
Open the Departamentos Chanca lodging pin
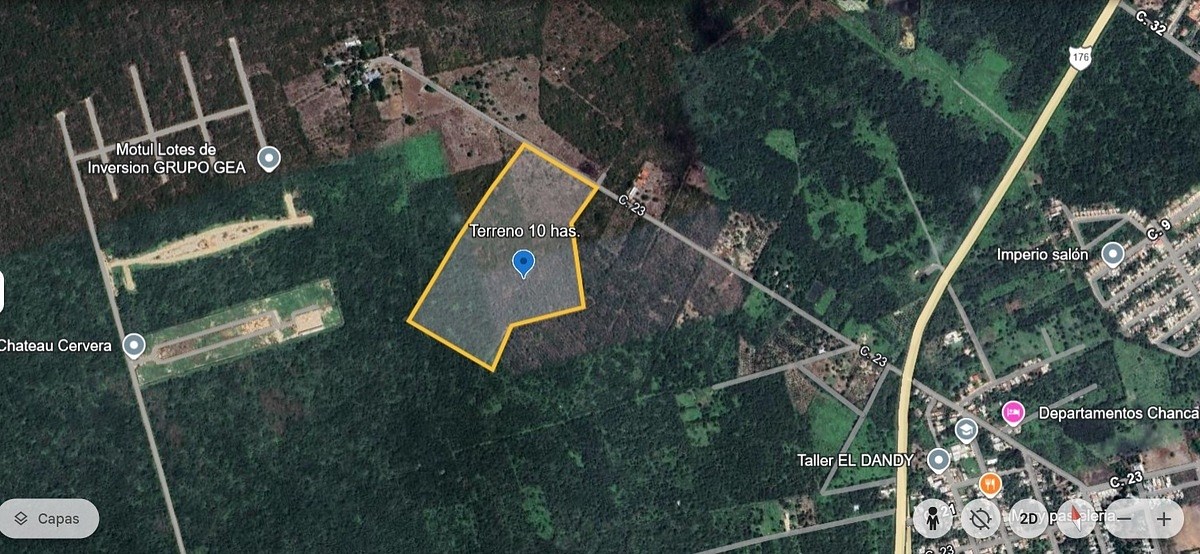1012,412
